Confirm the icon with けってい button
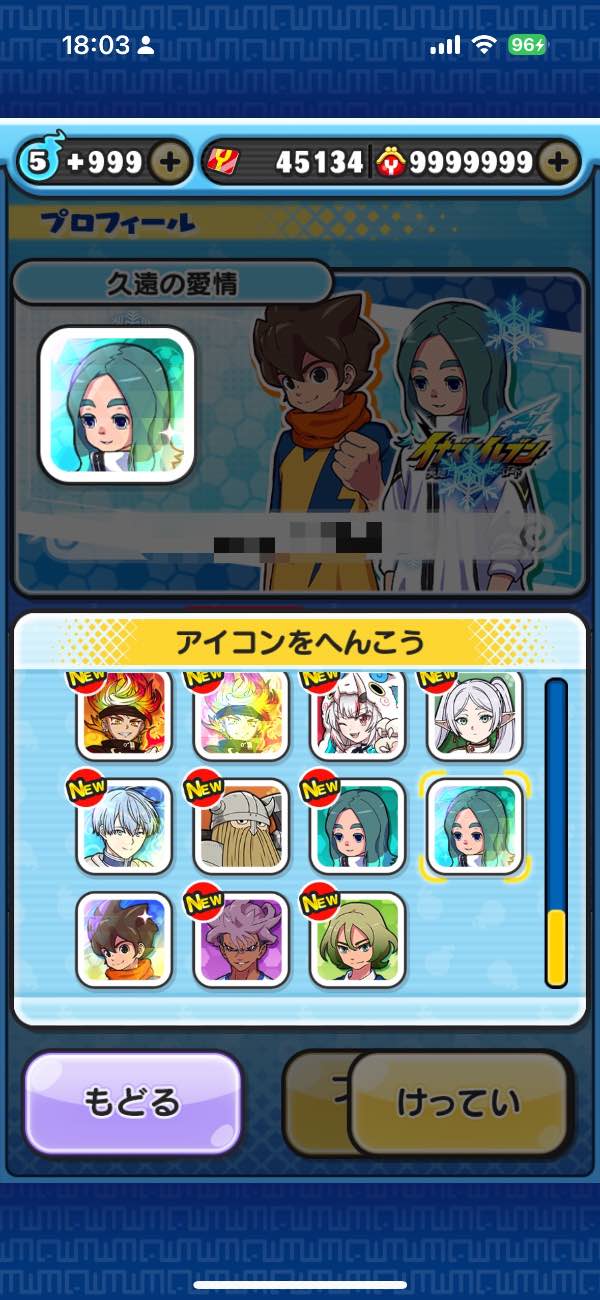This screenshot has height=1300, width=600. [x=459, y=1101]
